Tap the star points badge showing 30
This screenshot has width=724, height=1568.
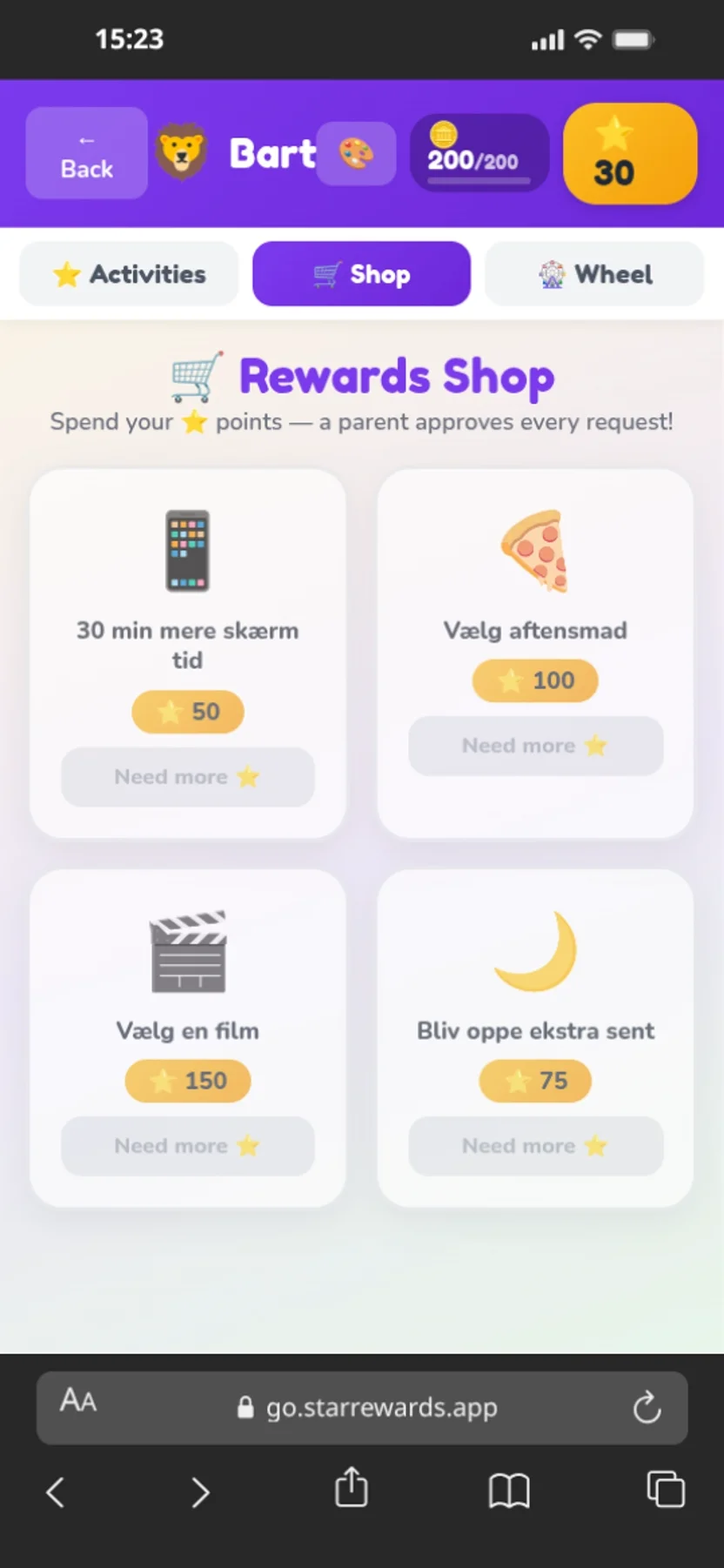click(630, 154)
